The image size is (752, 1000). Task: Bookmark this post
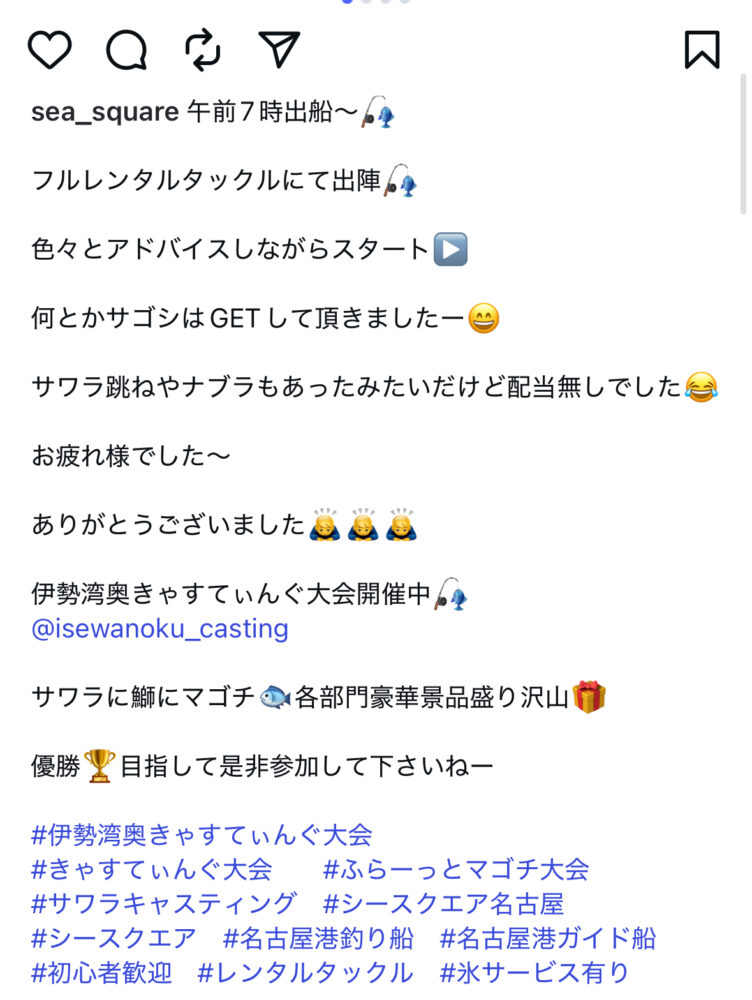click(x=702, y=49)
